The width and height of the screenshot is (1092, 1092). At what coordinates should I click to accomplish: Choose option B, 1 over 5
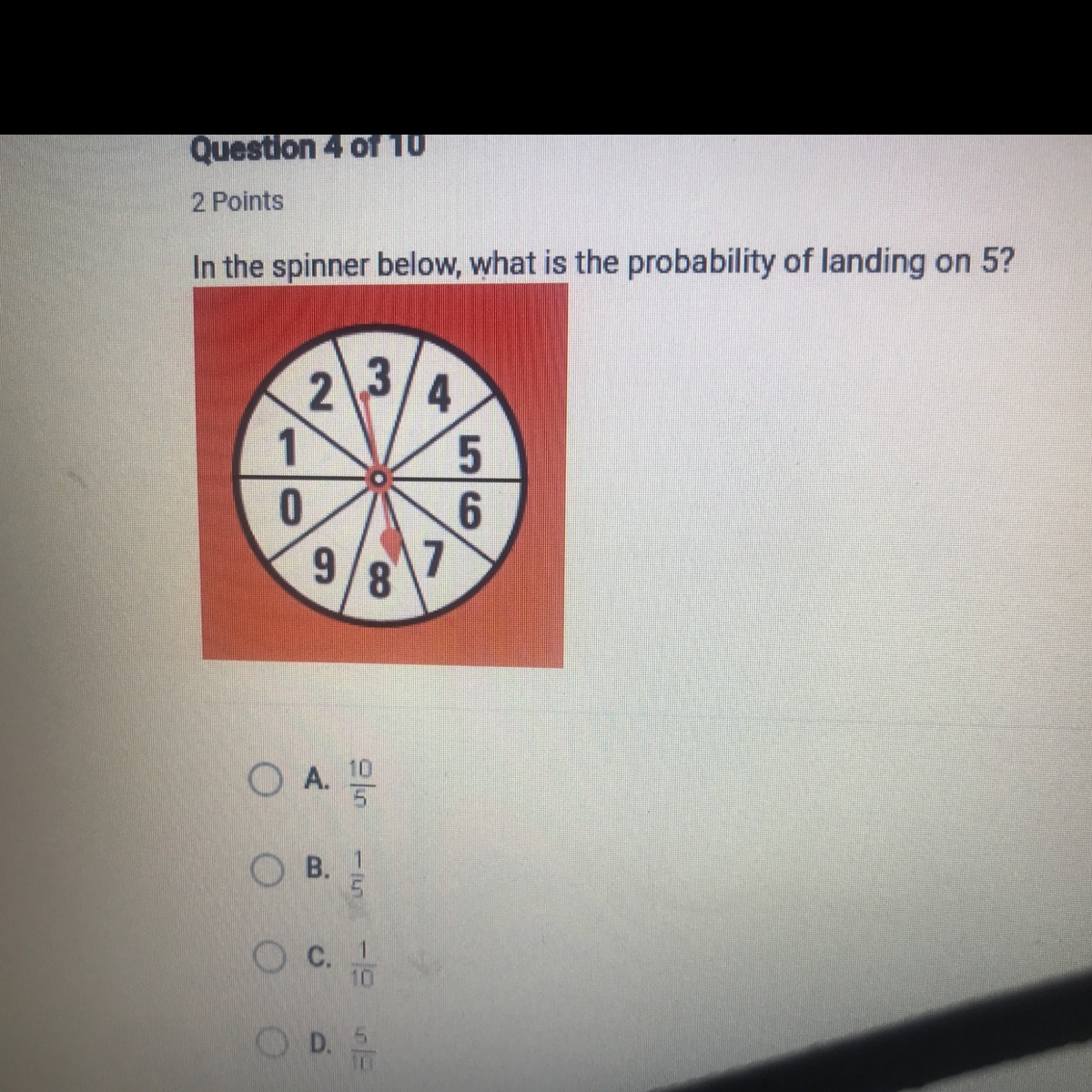(x=266, y=873)
